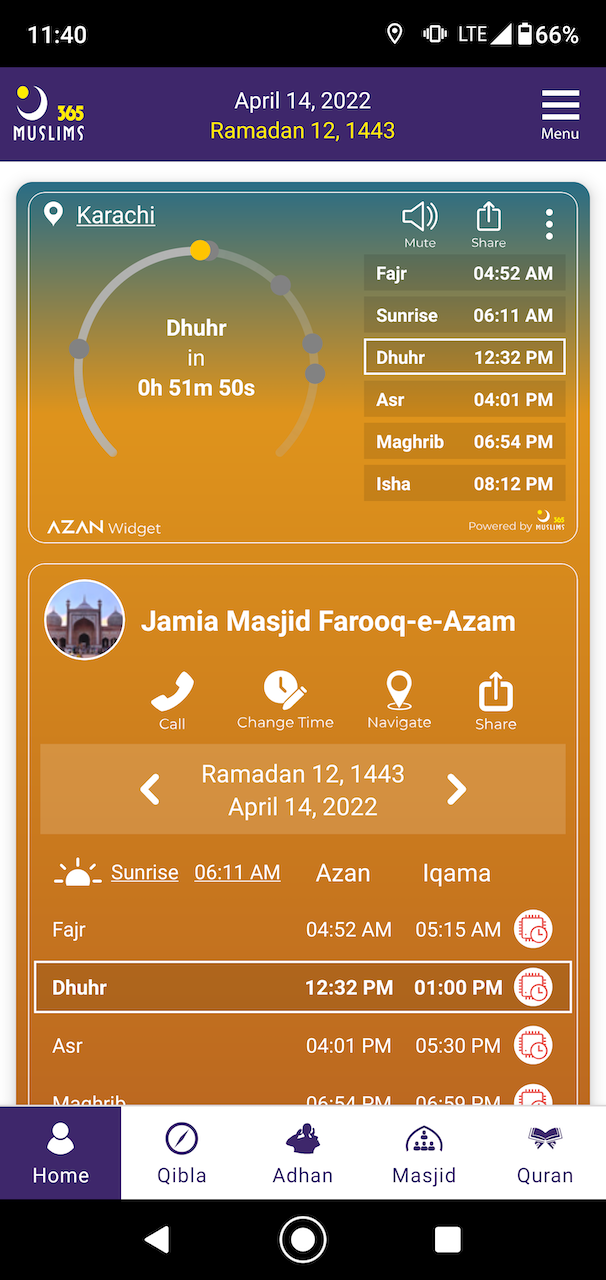
Task: Go to the next date
Action: pyautogui.click(x=456, y=790)
